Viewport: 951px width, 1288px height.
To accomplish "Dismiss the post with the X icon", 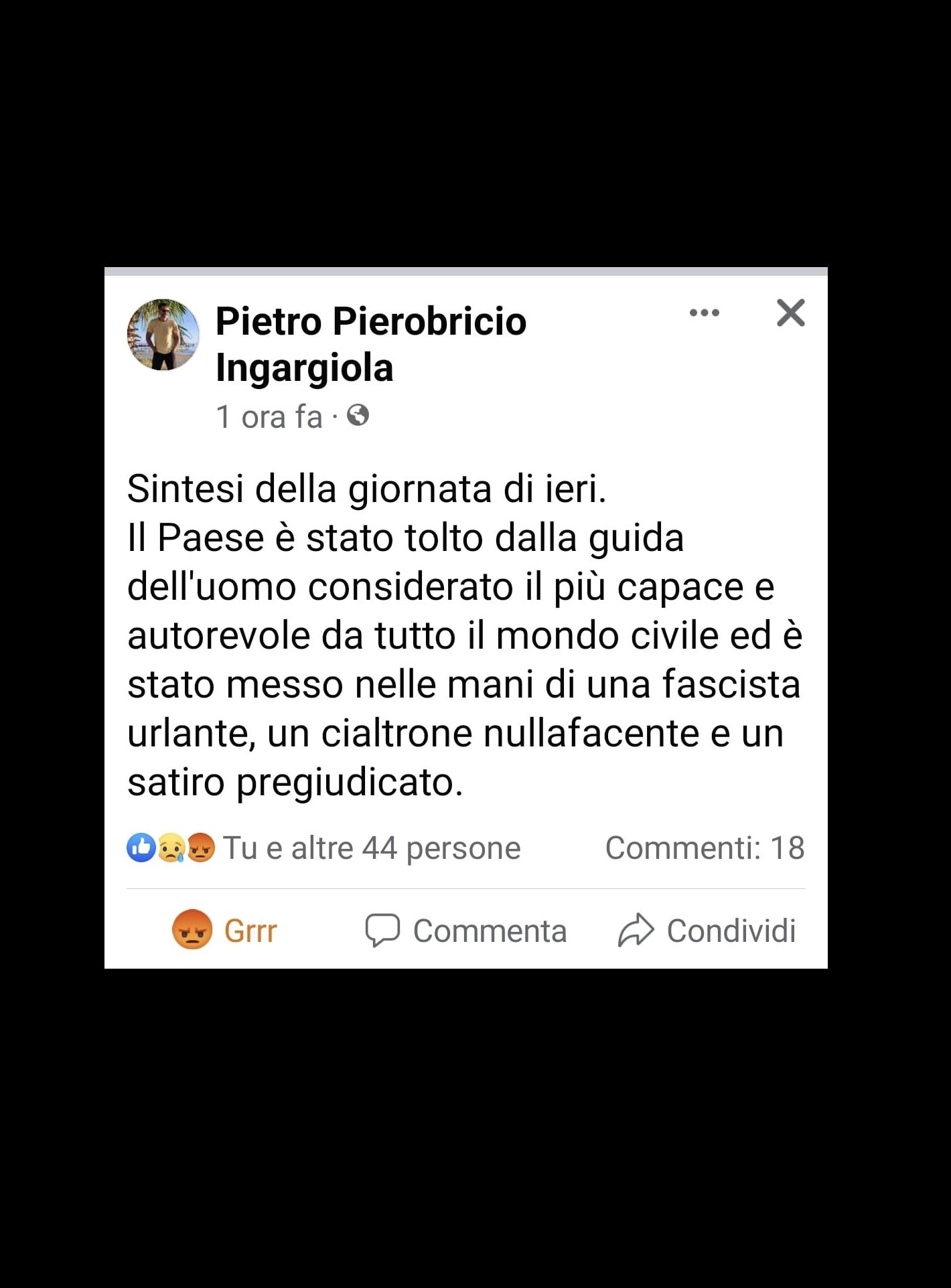I will pos(790,313).
